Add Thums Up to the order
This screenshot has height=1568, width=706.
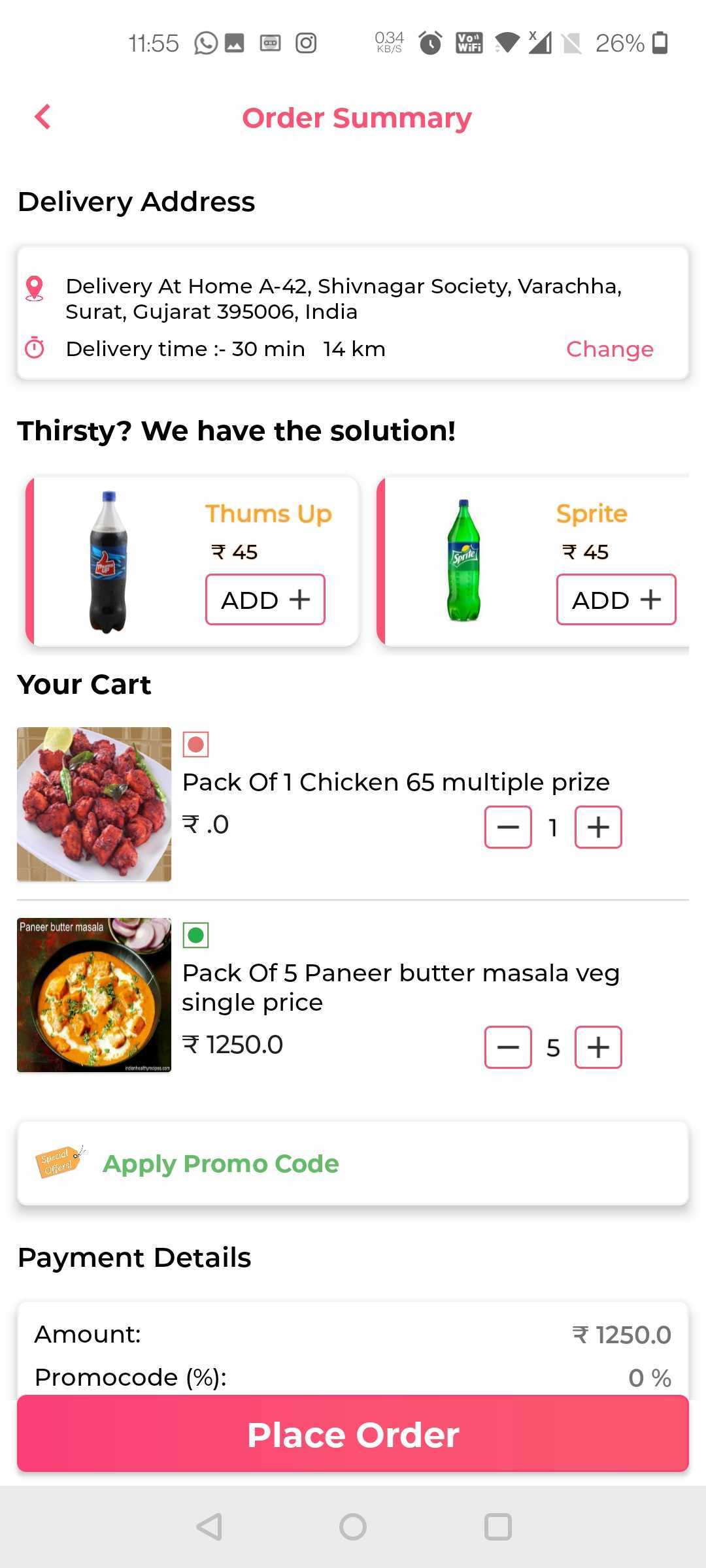click(x=265, y=599)
